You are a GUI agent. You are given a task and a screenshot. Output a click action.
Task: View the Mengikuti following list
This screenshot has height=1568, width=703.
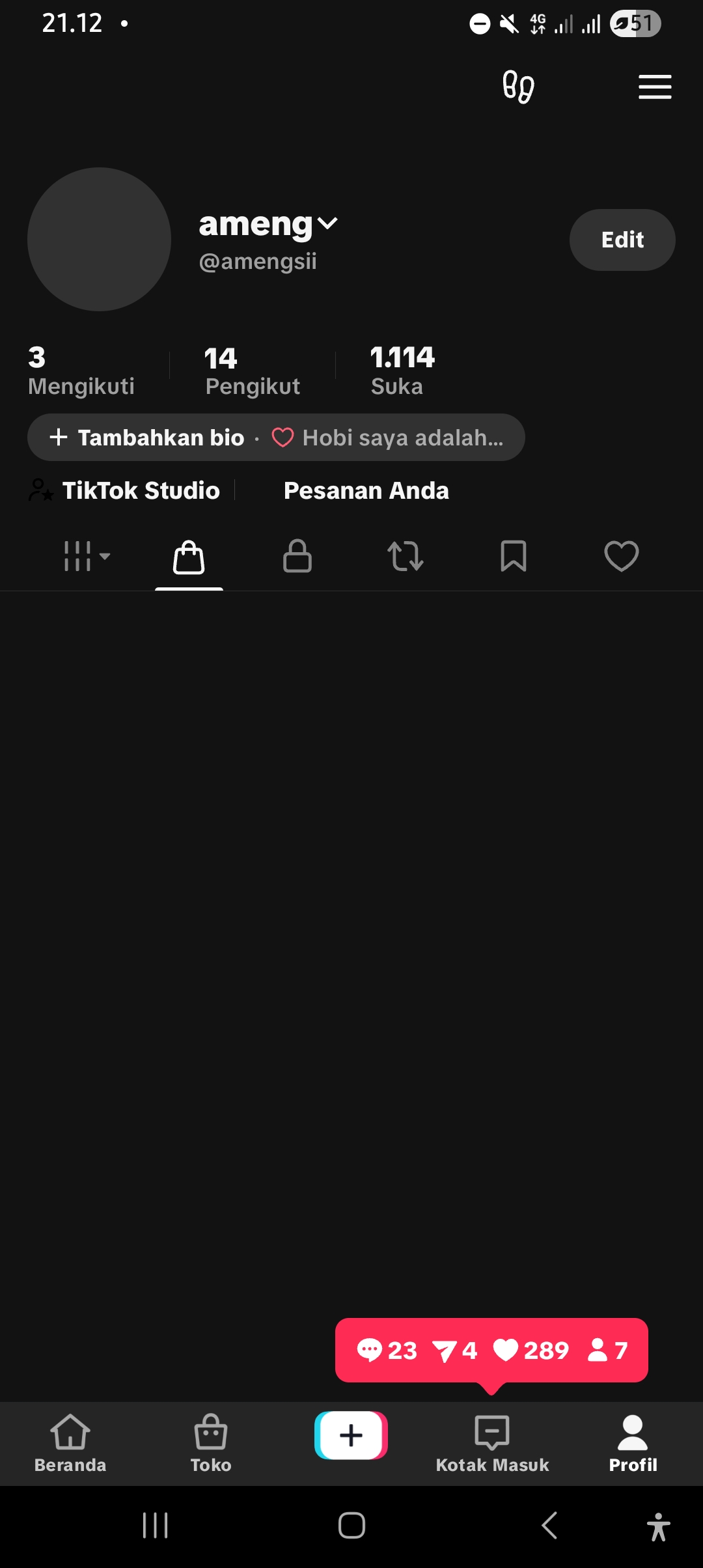(x=81, y=371)
